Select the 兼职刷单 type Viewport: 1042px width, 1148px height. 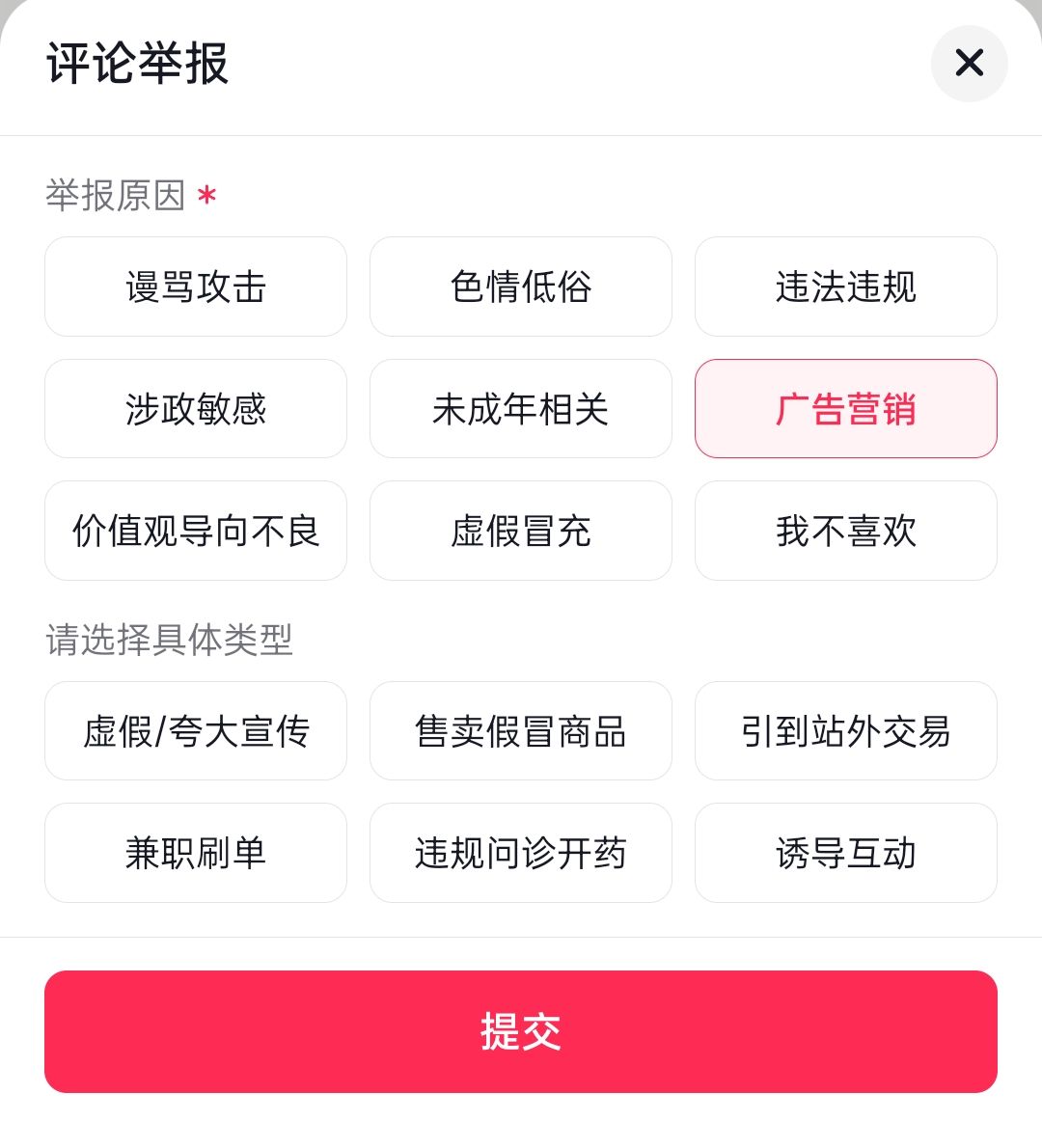[x=196, y=853]
